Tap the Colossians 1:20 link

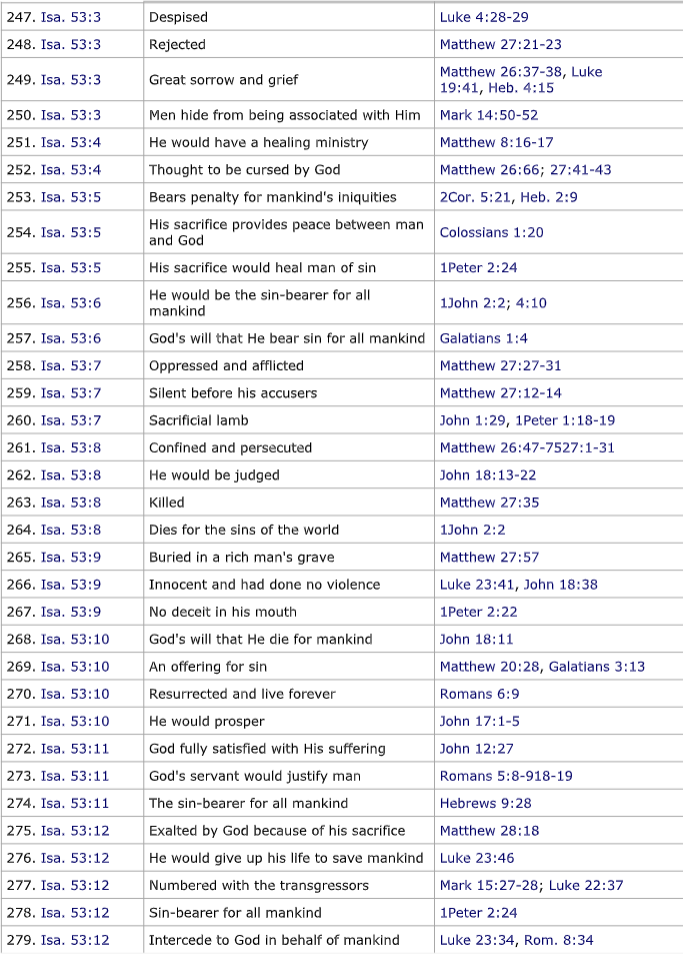click(x=491, y=233)
